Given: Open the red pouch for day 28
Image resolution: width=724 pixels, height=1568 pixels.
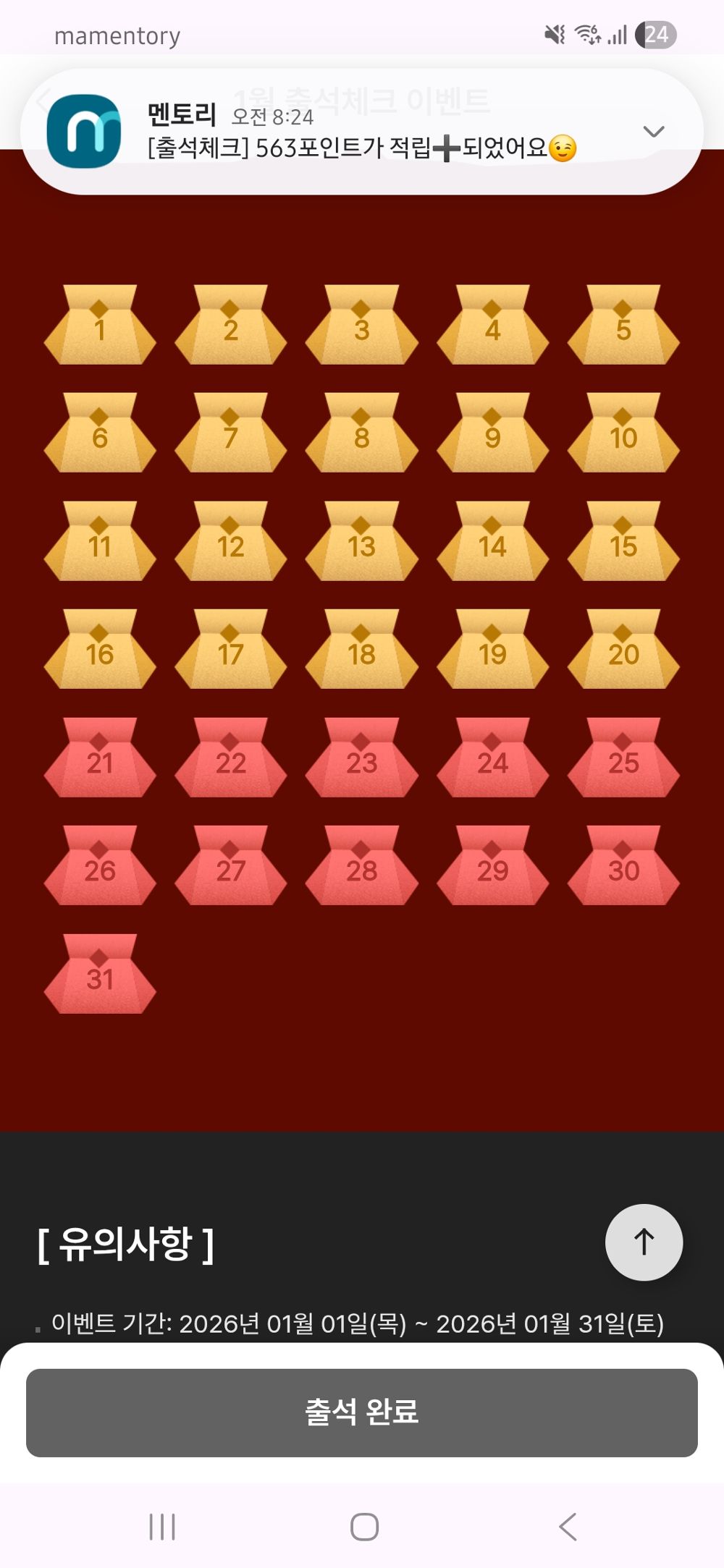Looking at the screenshot, I should point(361,867).
